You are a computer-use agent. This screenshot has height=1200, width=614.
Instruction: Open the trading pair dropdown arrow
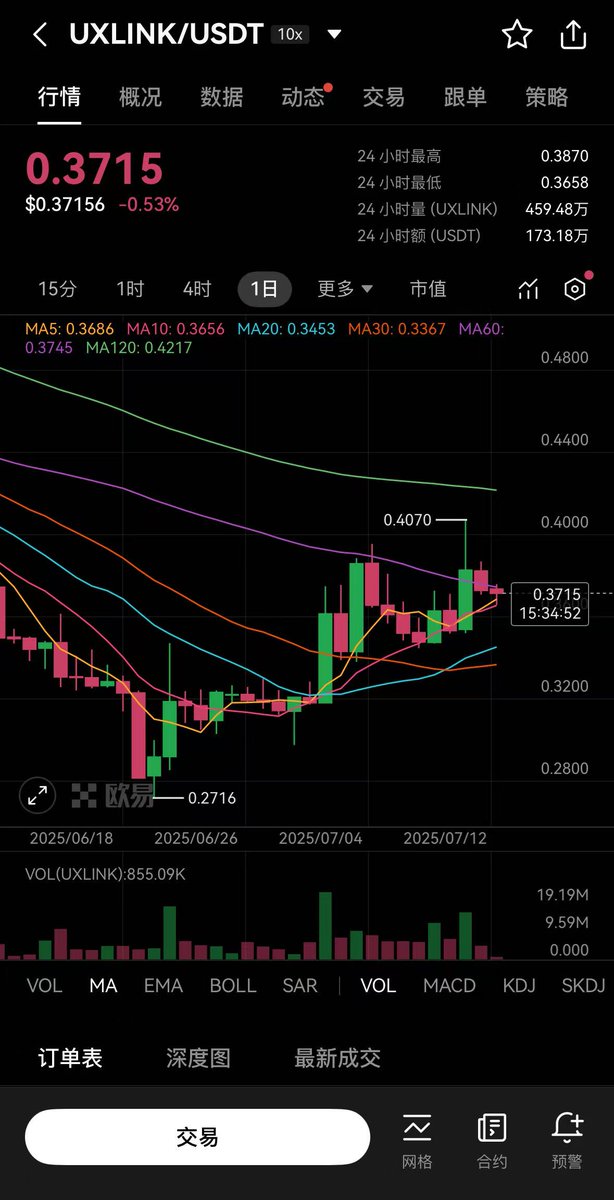coord(334,35)
